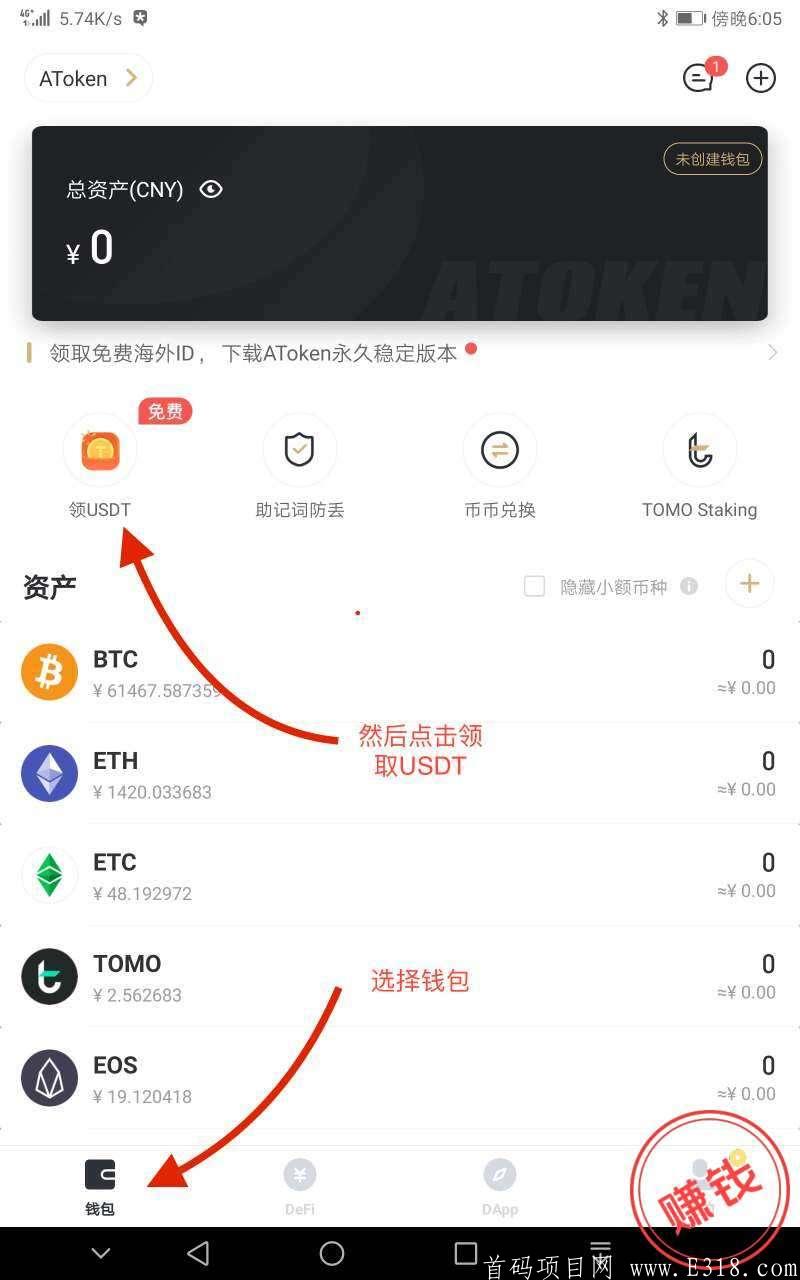Open TOMO Staking

click(x=699, y=449)
